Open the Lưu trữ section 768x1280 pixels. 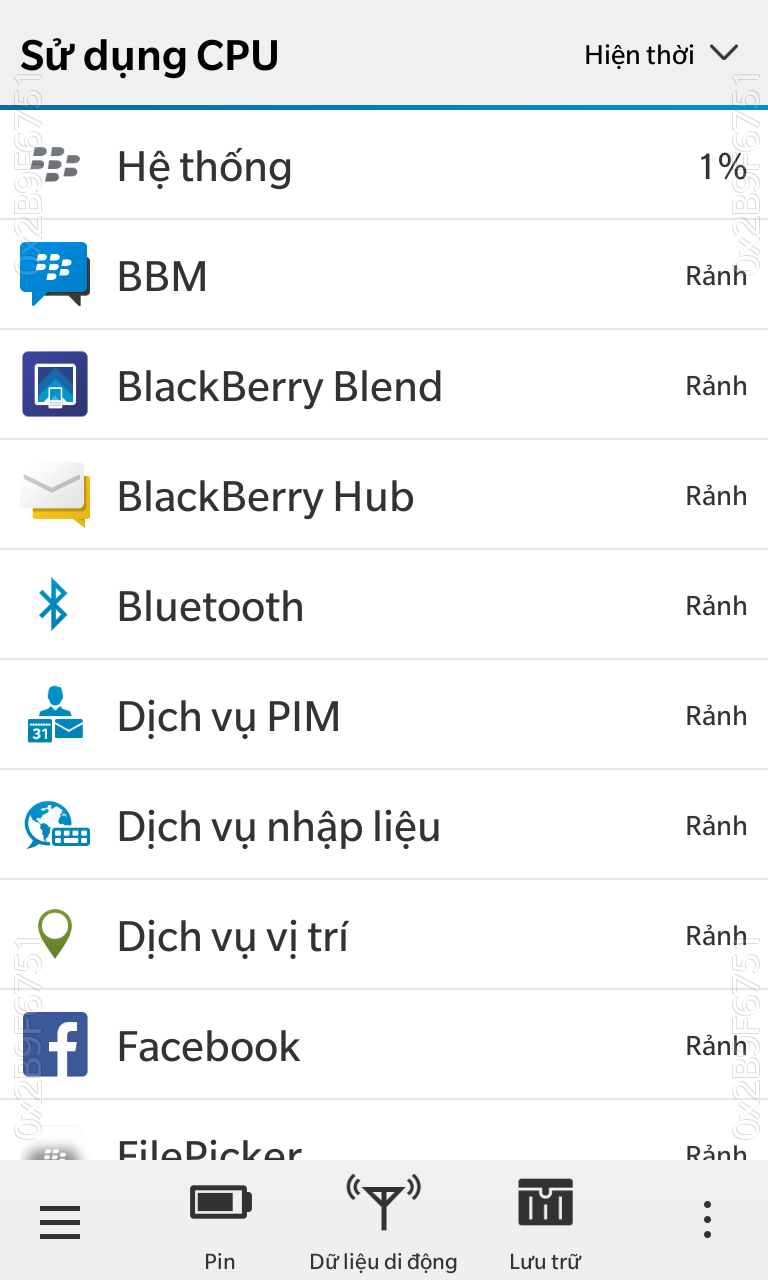(x=545, y=1221)
